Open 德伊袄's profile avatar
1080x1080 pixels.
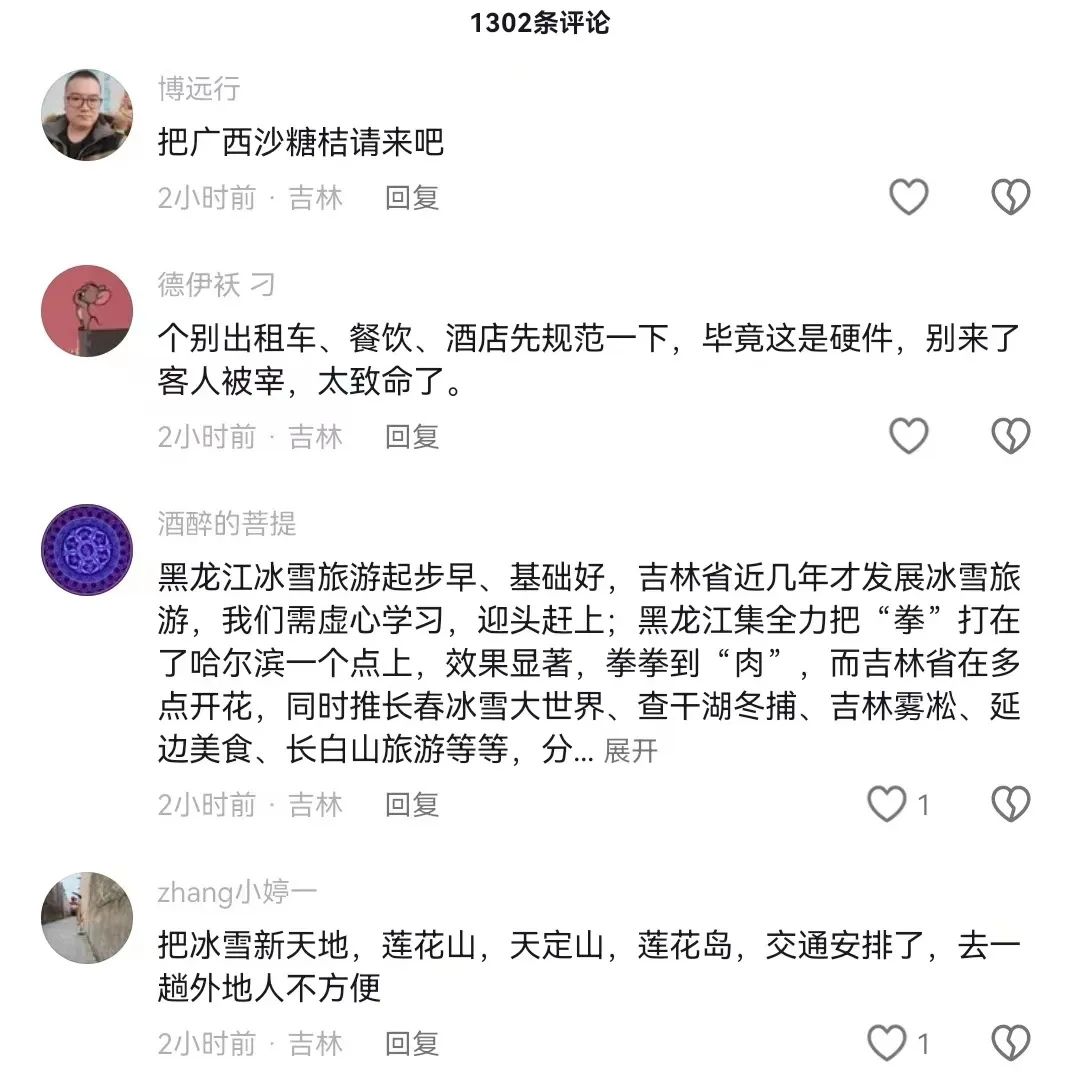pos(87,311)
